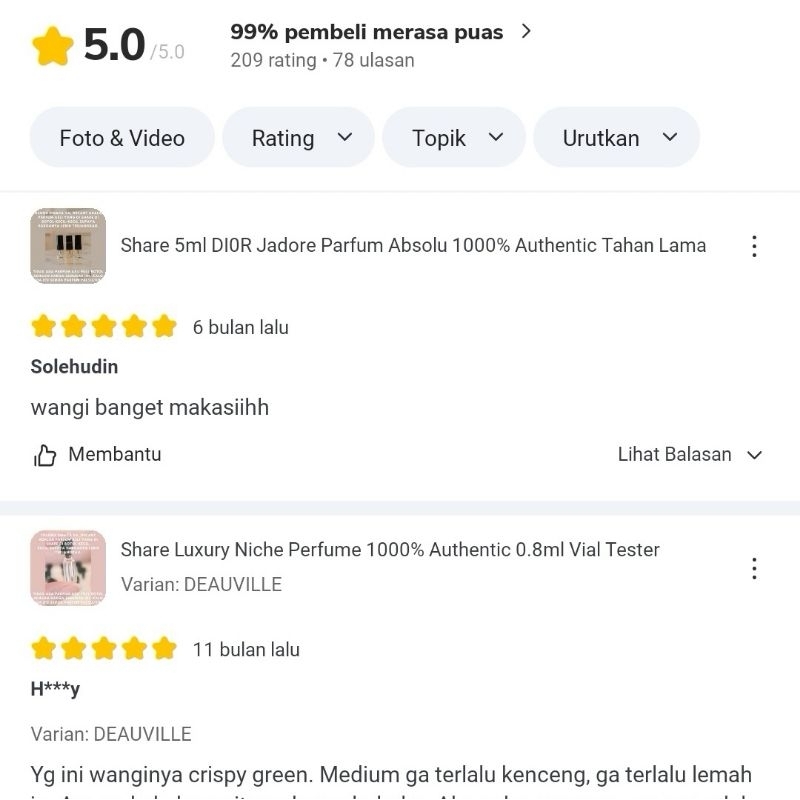Open the 99% pembeli merasa puas details
Viewport: 800px width, 800px height.
tap(381, 33)
